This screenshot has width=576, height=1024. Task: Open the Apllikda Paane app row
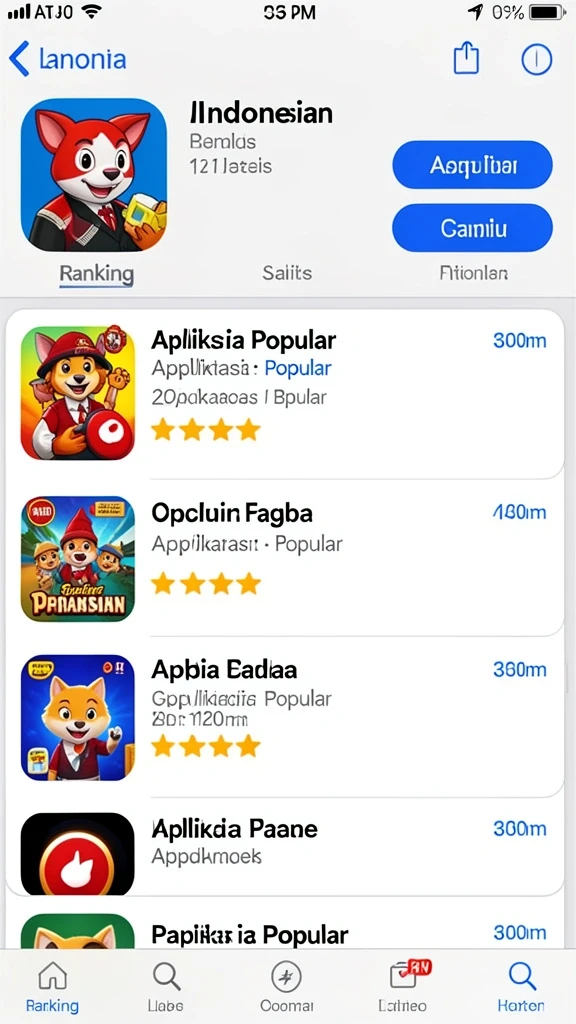[x=285, y=846]
